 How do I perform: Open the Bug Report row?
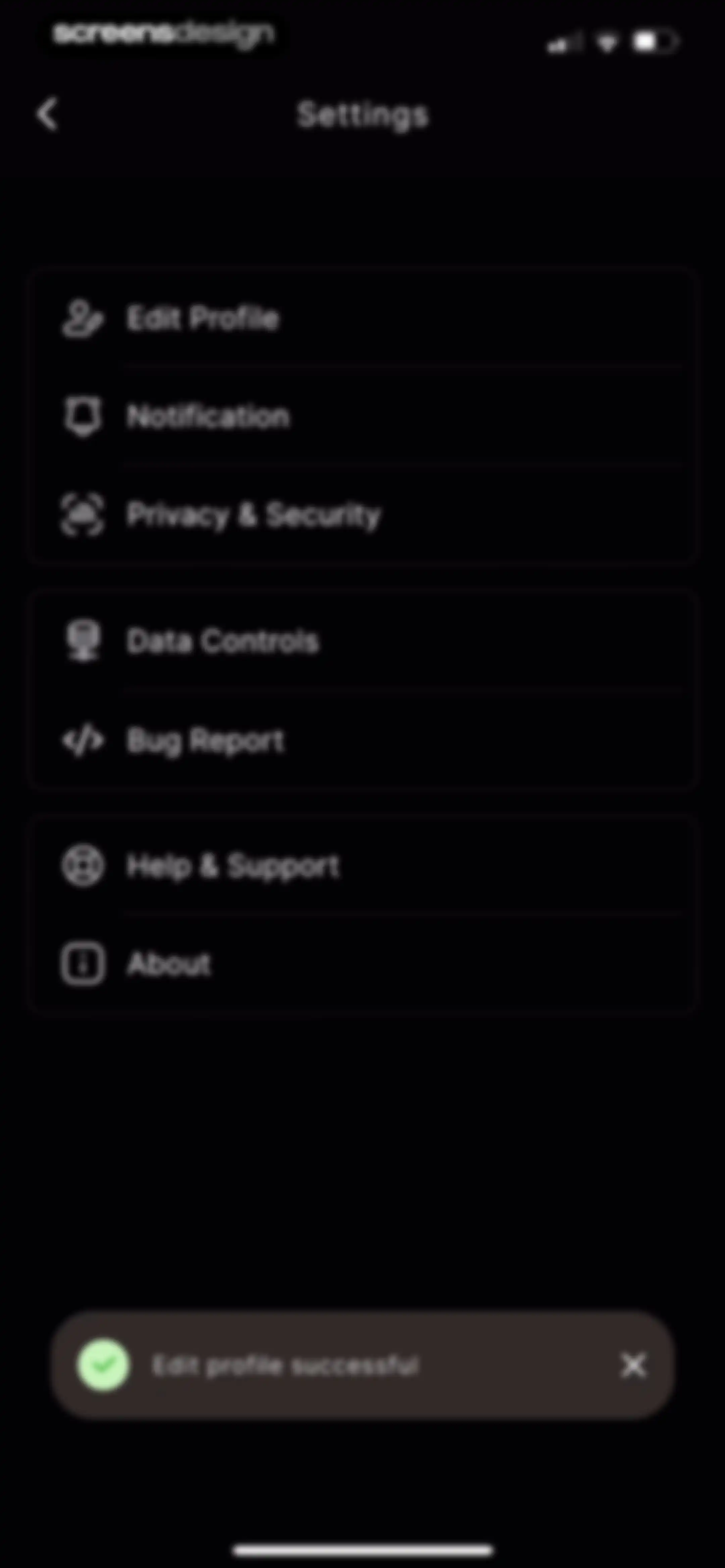[362, 740]
